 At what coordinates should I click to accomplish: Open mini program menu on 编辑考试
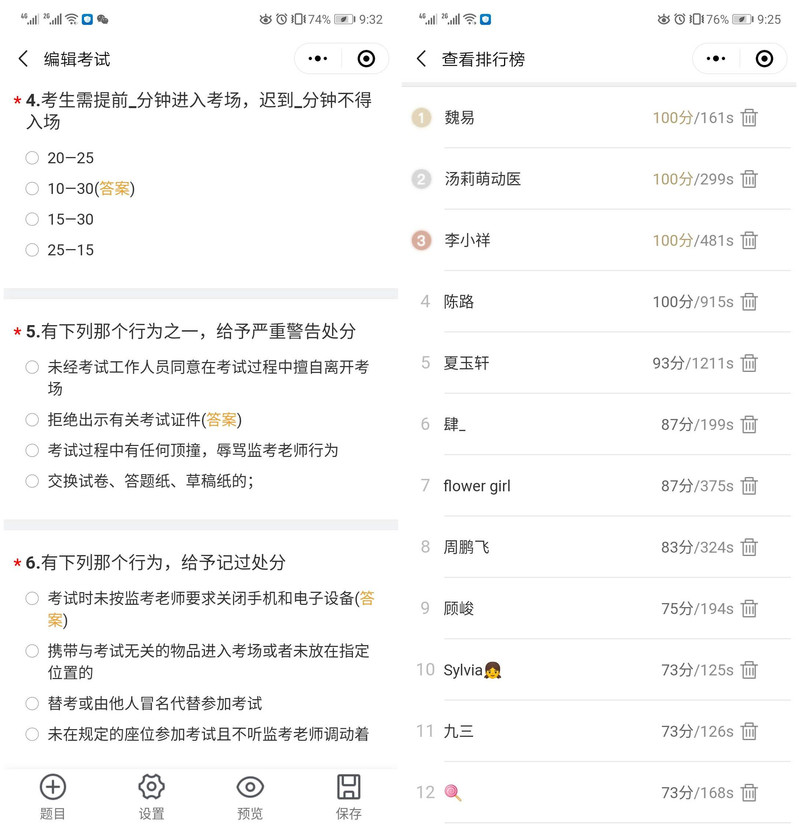click(318, 59)
